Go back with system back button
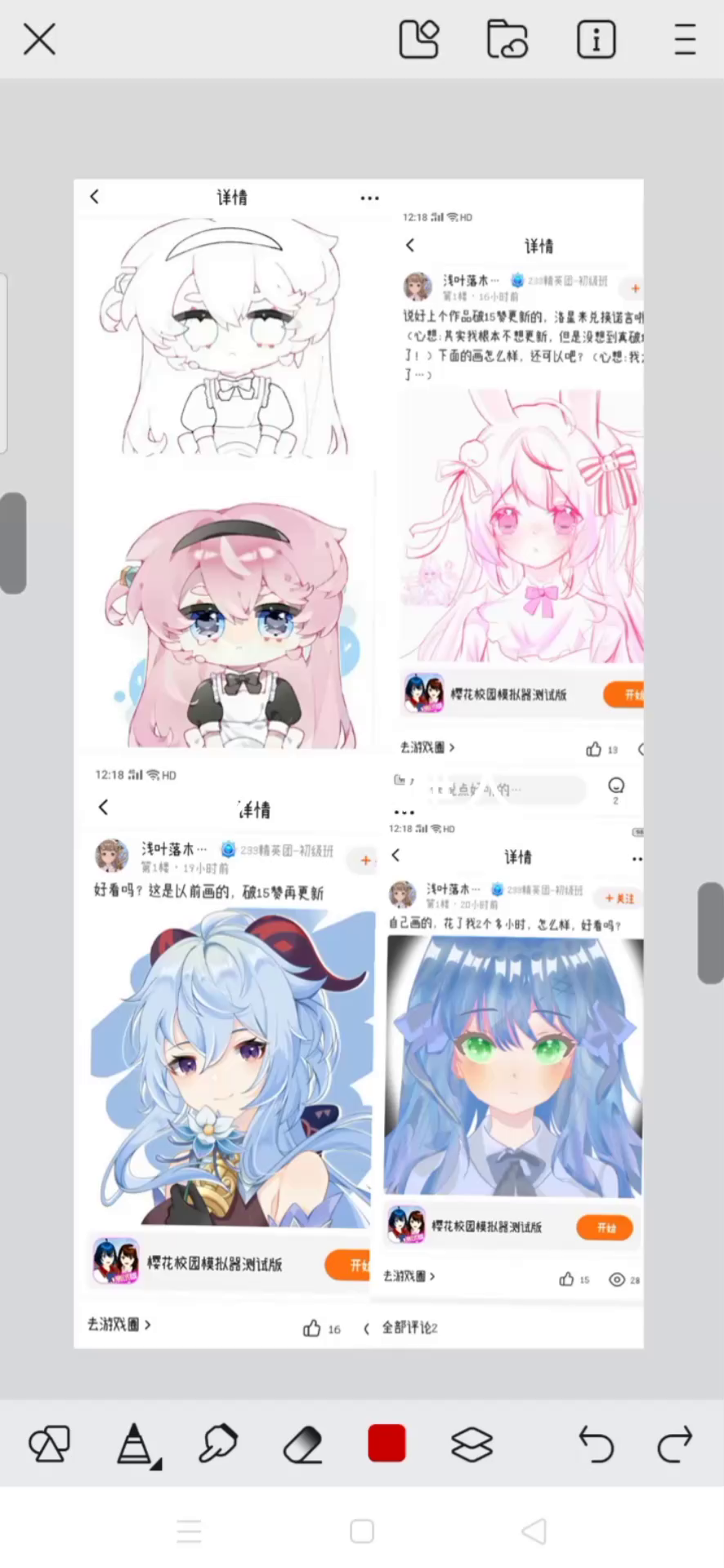This screenshot has height=1568, width=724. tap(534, 1530)
